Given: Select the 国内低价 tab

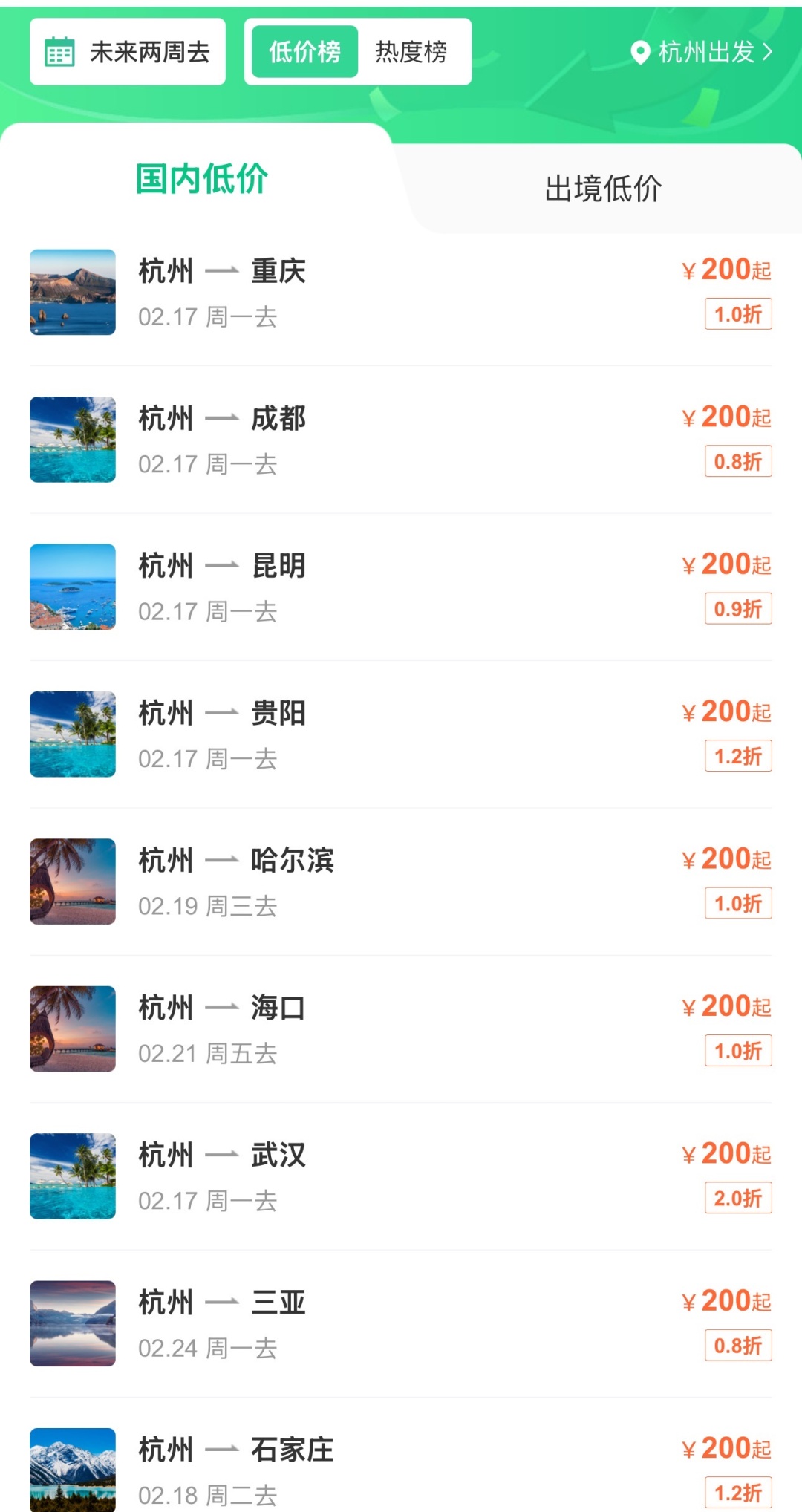Looking at the screenshot, I should pyautogui.click(x=202, y=180).
